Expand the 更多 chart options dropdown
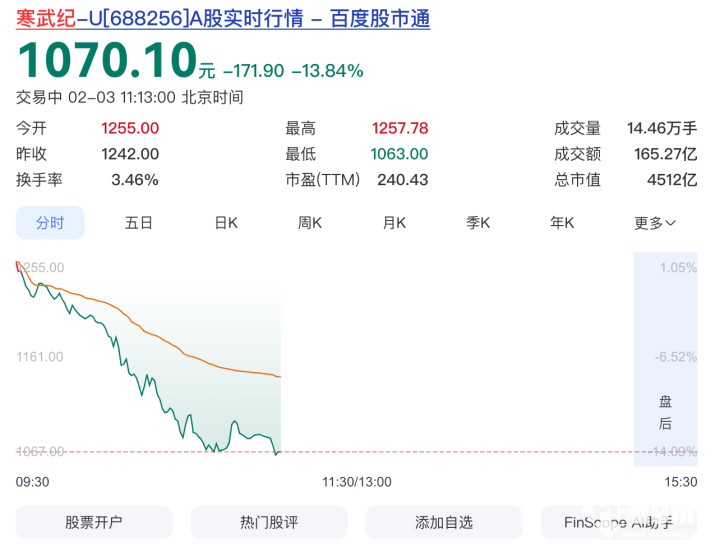Image resolution: width=720 pixels, height=551 pixels. coord(655,223)
